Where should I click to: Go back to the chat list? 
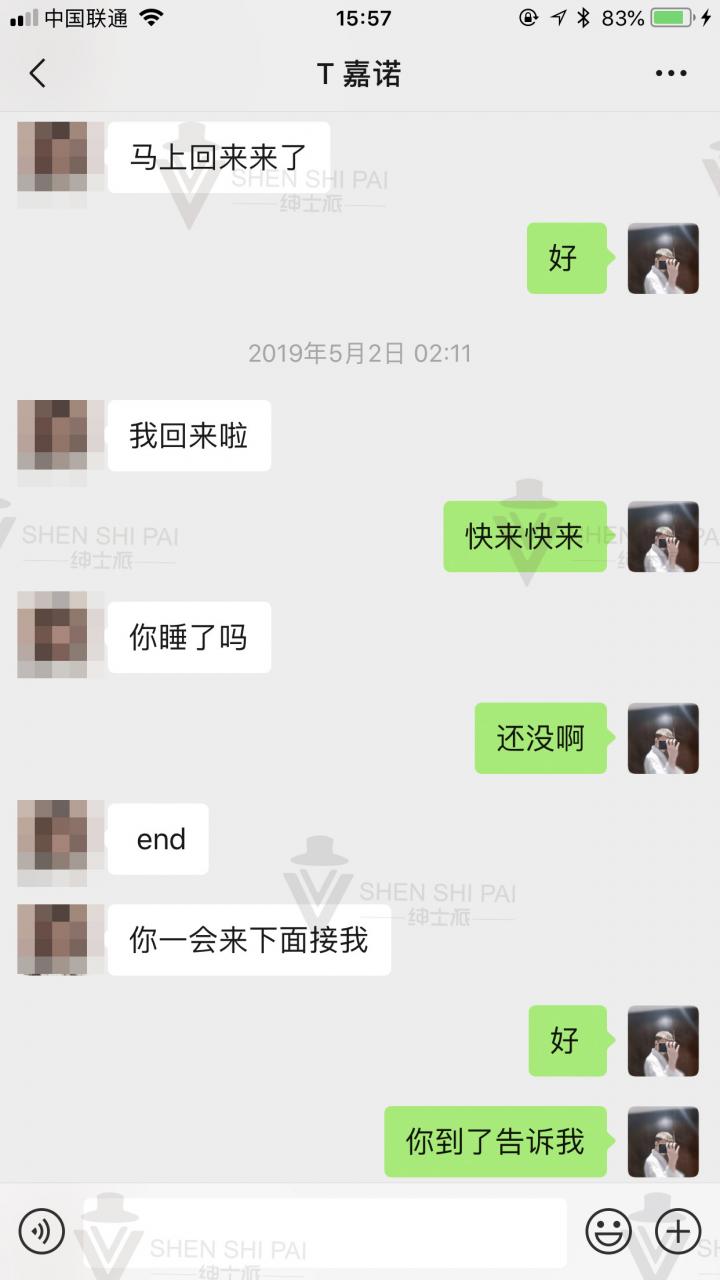click(38, 74)
